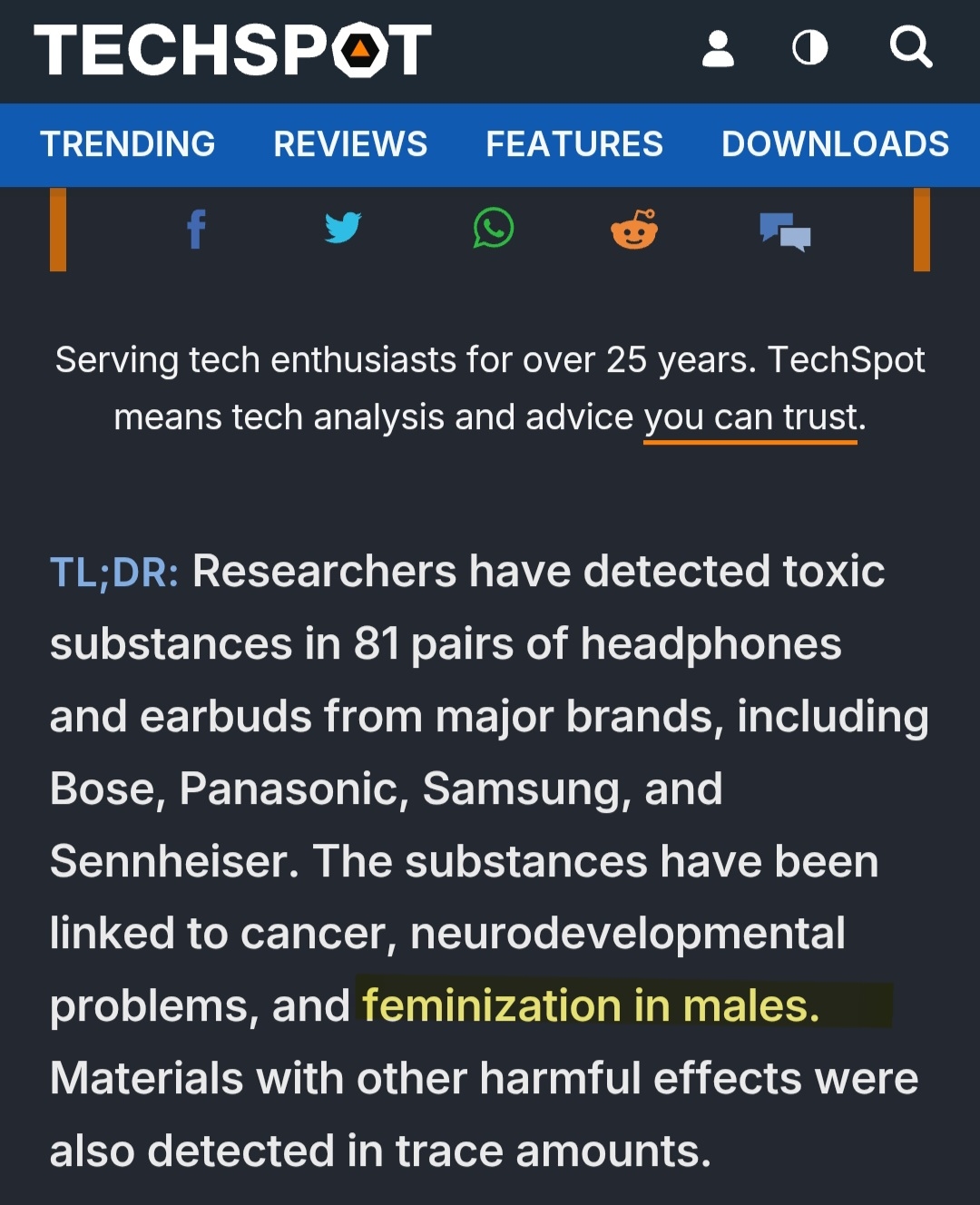Image resolution: width=980 pixels, height=1205 pixels.
Task: Open the article comments icon
Action: click(x=785, y=231)
